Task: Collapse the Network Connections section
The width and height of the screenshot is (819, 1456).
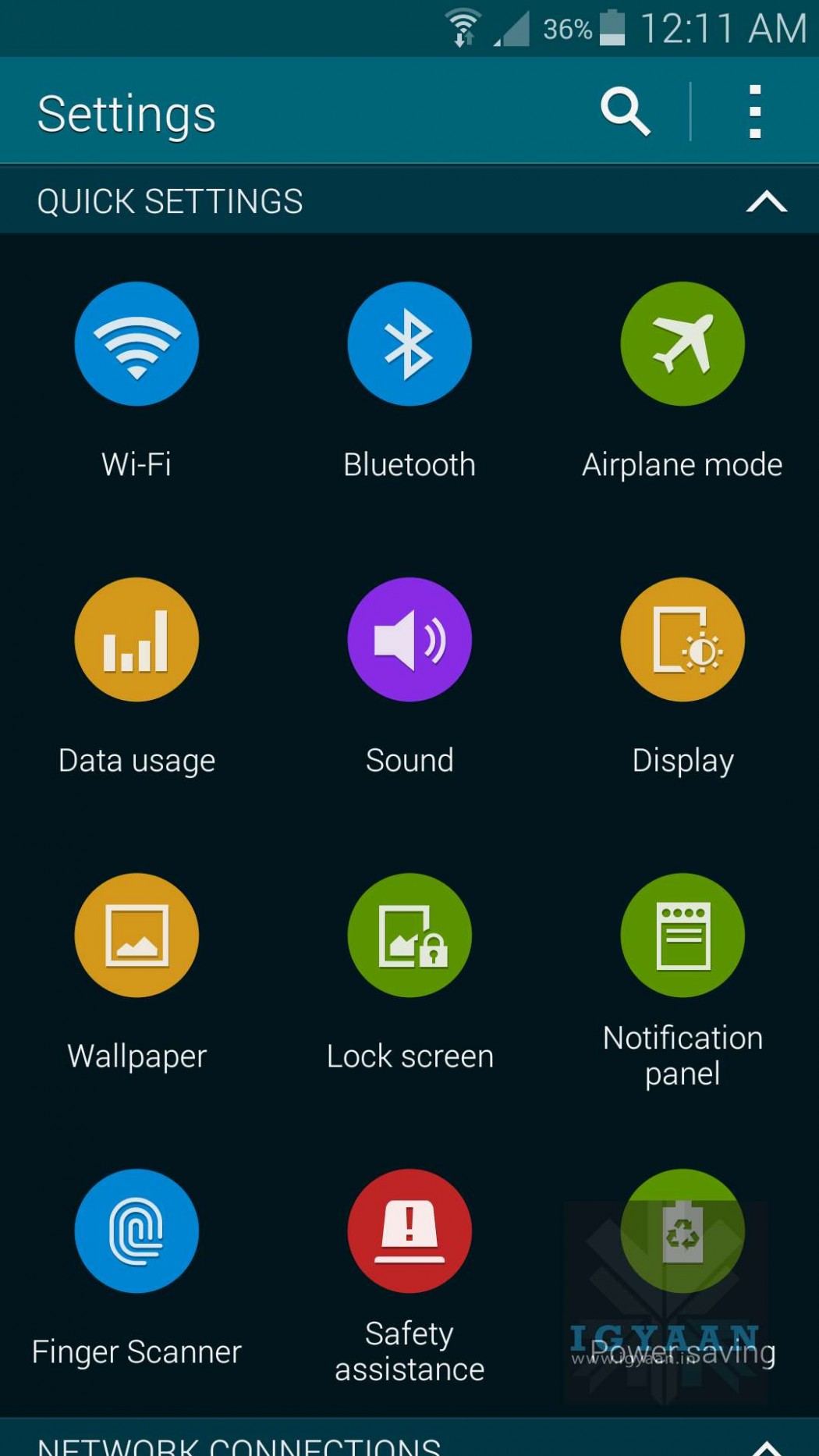Action: [766, 1446]
